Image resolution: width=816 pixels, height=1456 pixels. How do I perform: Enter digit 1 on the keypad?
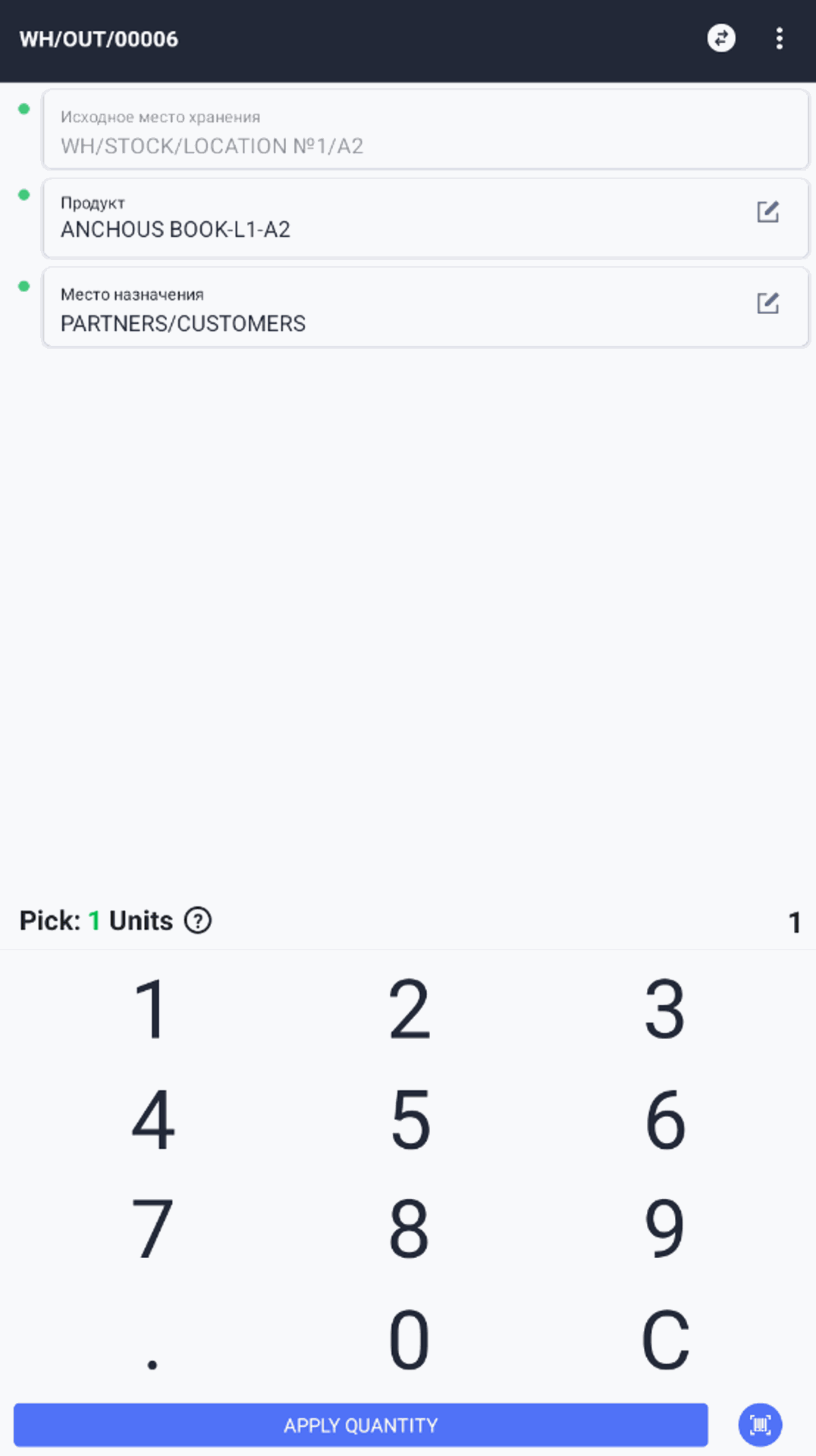point(152,1009)
